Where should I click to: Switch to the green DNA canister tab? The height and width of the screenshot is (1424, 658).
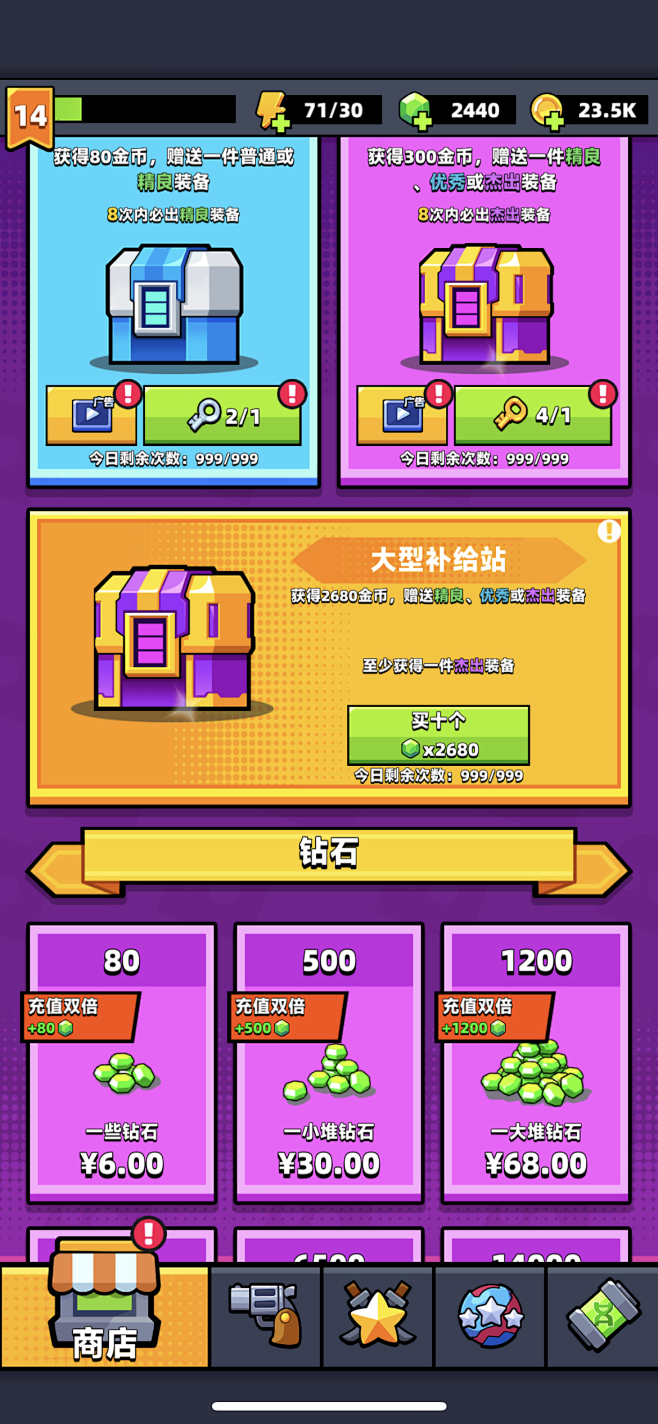click(602, 1316)
